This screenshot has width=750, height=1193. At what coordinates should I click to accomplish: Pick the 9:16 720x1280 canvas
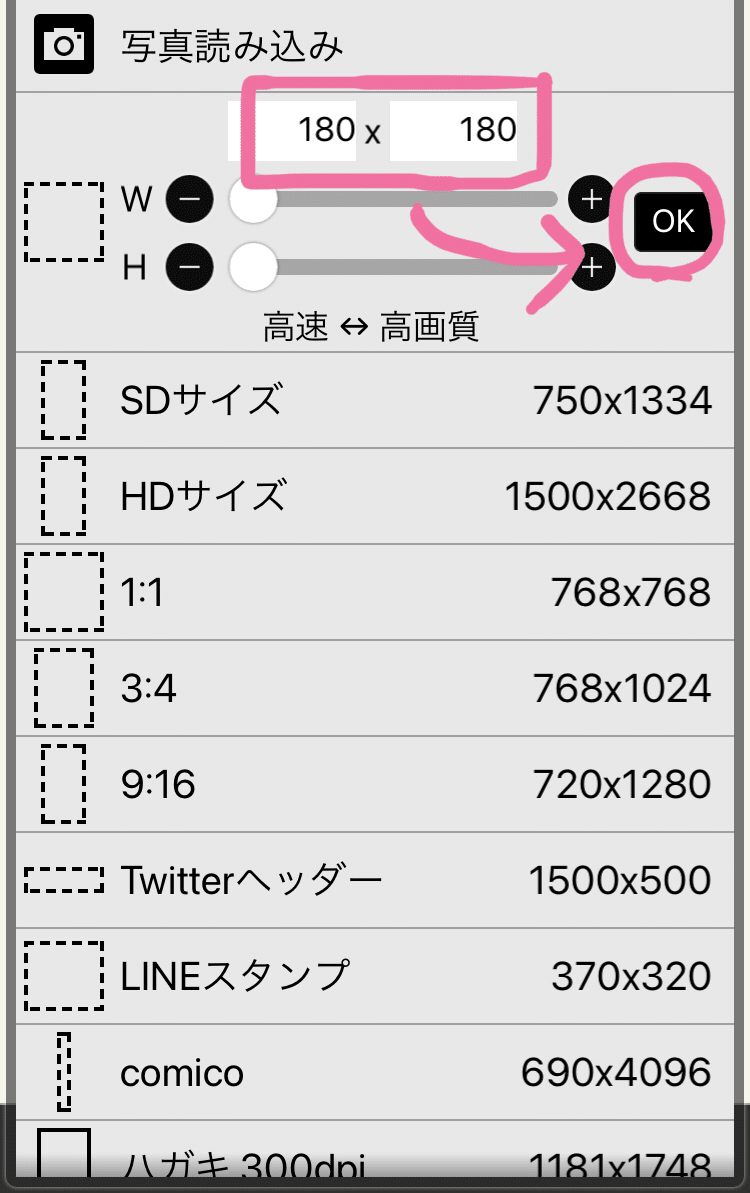point(375,784)
